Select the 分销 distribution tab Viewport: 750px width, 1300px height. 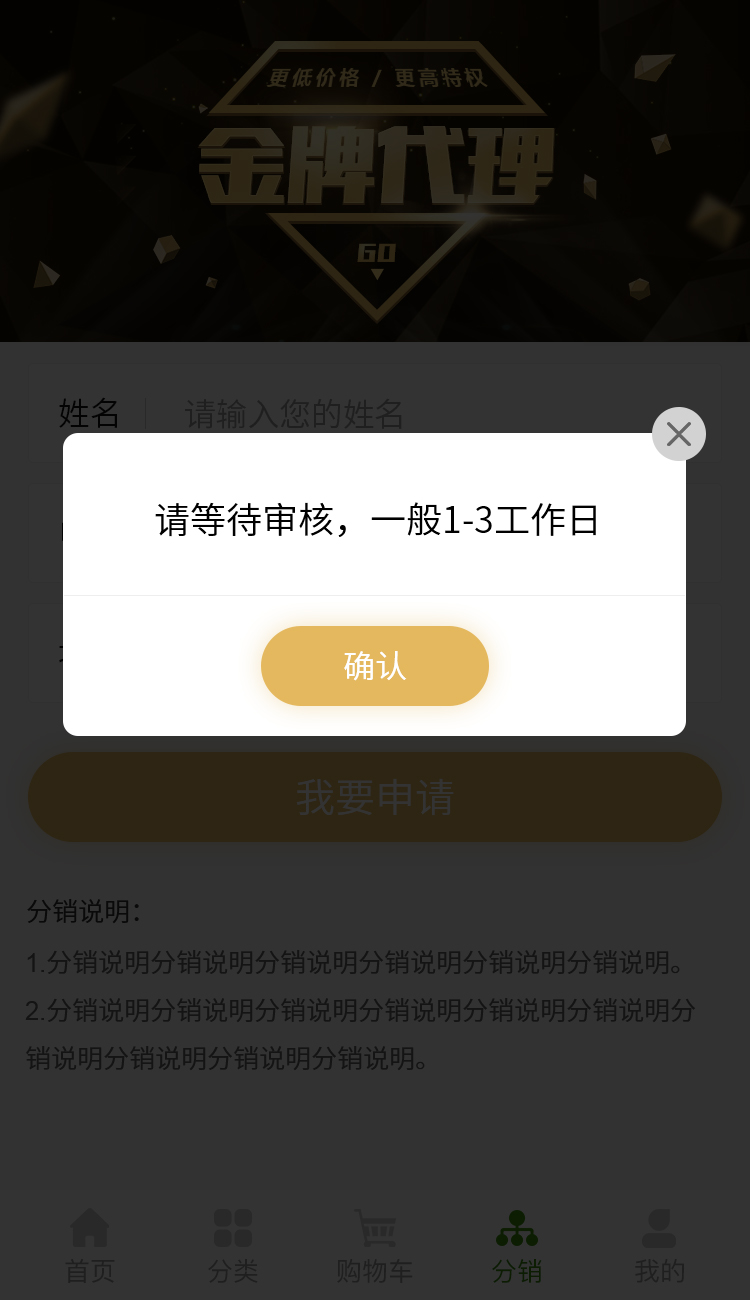(517, 1246)
